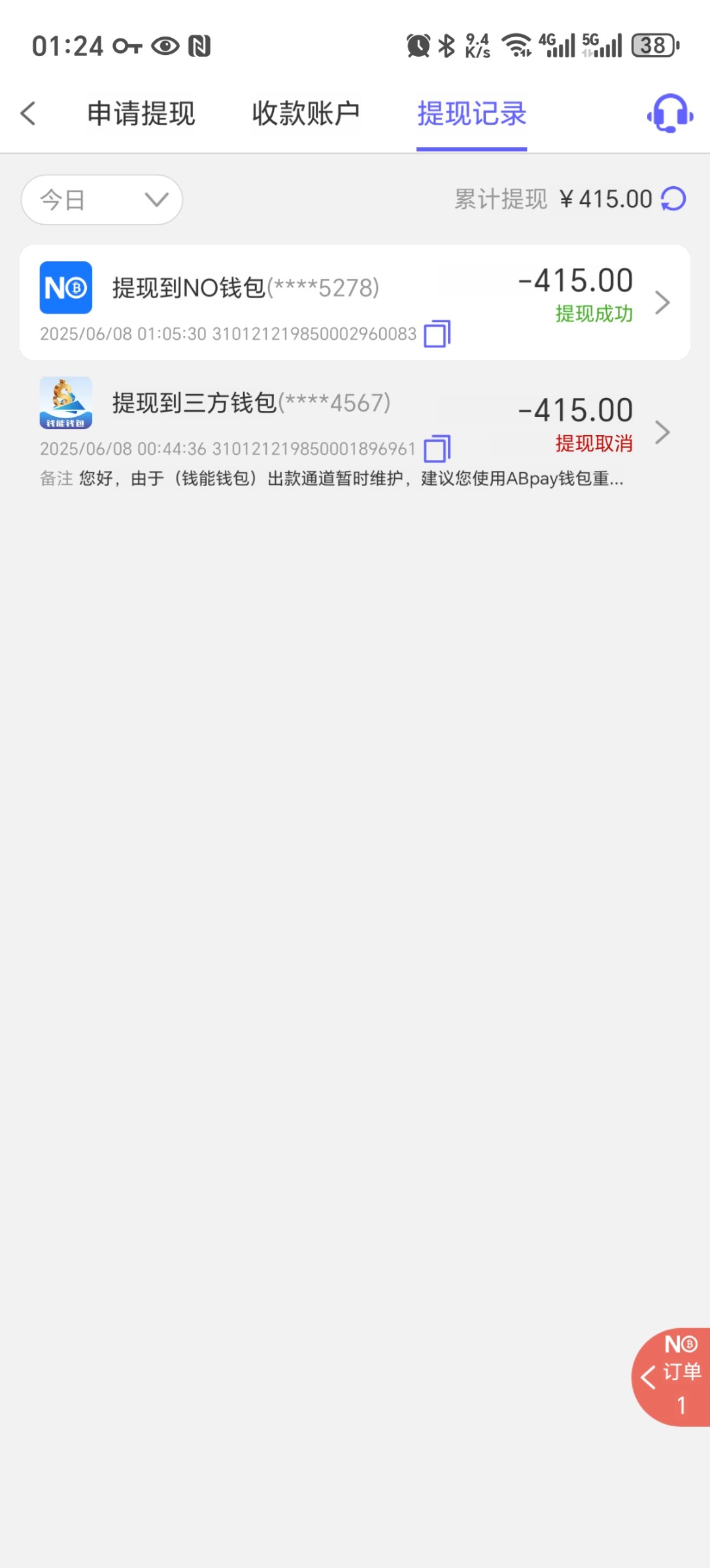Copy order number ending in 2960083
The image size is (710, 1568).
tap(437, 334)
